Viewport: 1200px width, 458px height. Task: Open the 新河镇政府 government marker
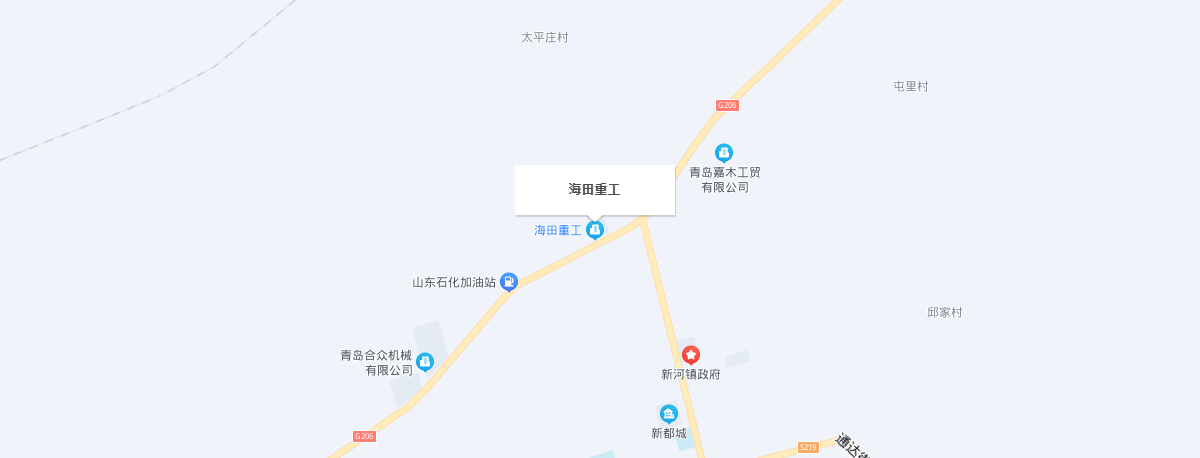(x=691, y=355)
